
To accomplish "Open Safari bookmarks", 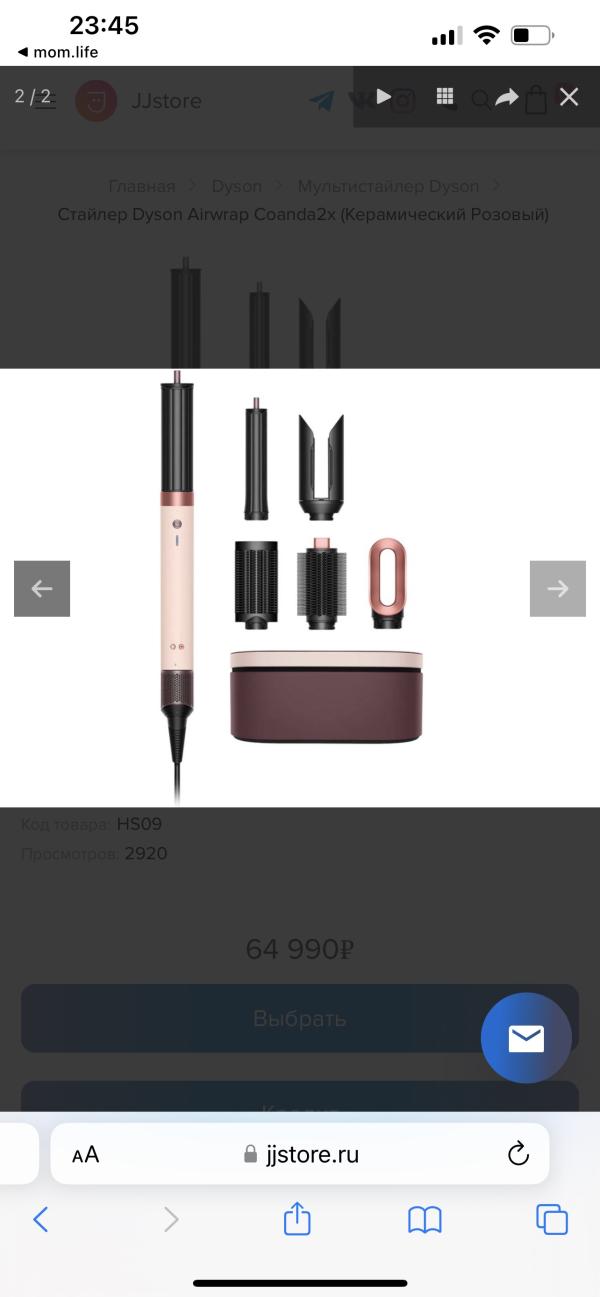I will pos(425,1219).
